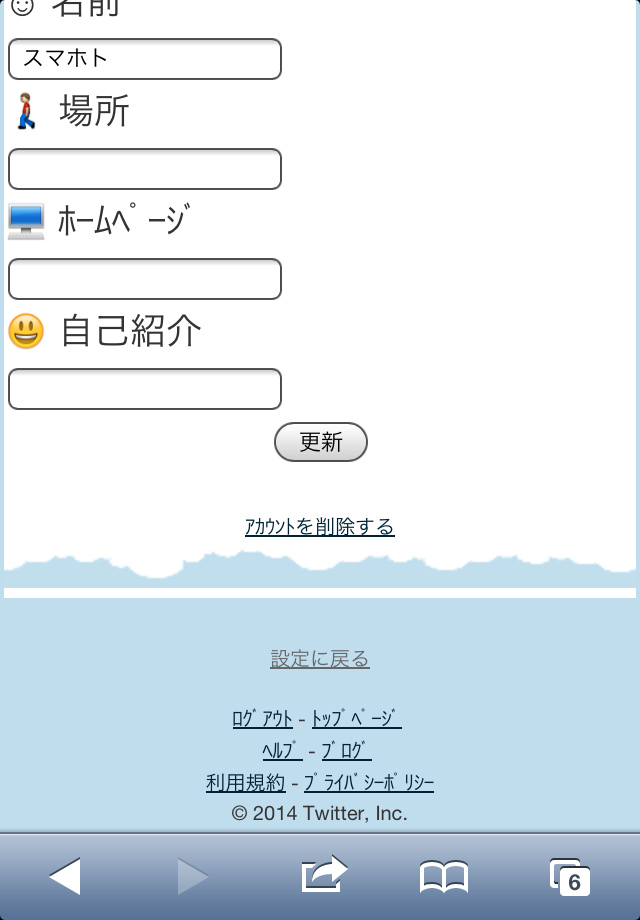Tap the 名前 name field showing スマホト
This screenshot has width=640, height=920.
(144, 59)
